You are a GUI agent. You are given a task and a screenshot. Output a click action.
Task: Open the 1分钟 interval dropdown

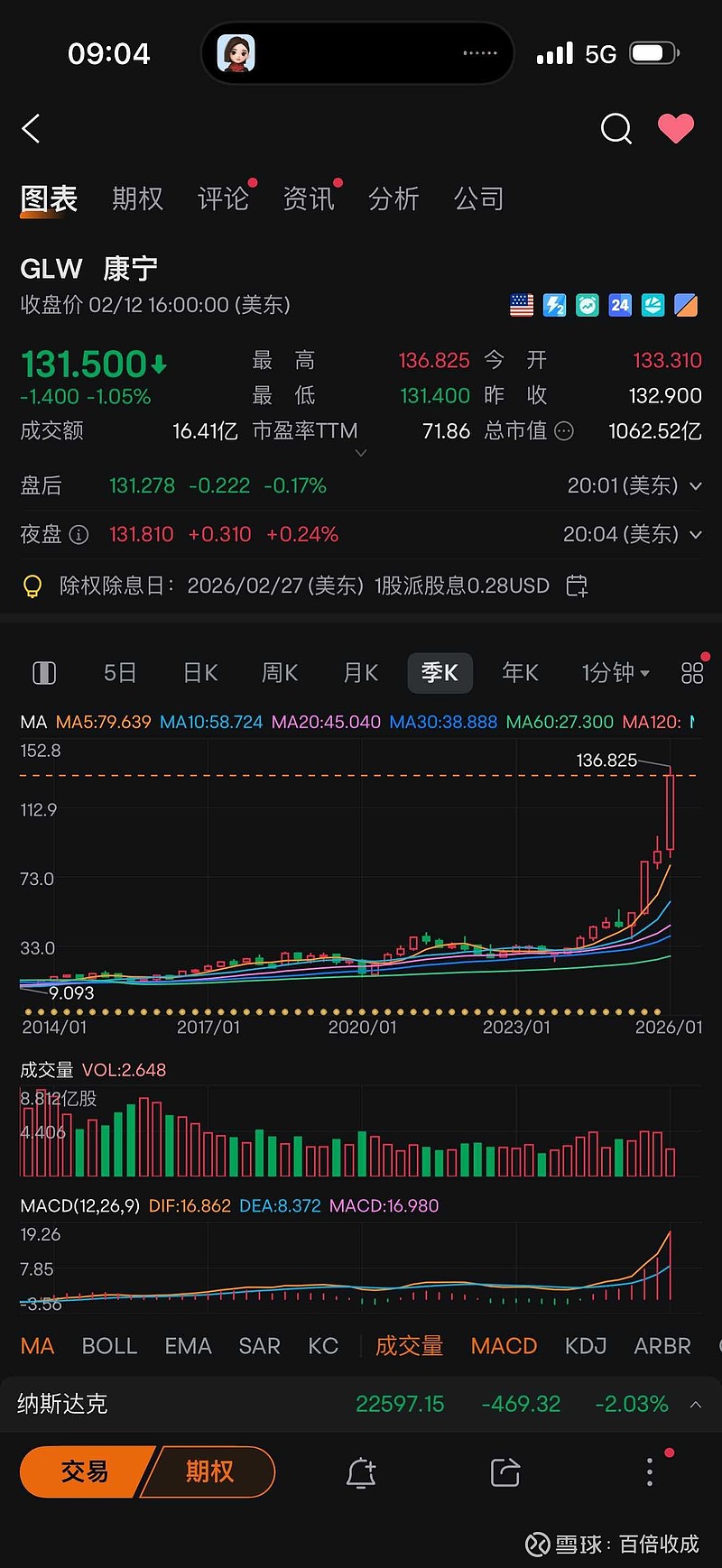click(x=616, y=673)
